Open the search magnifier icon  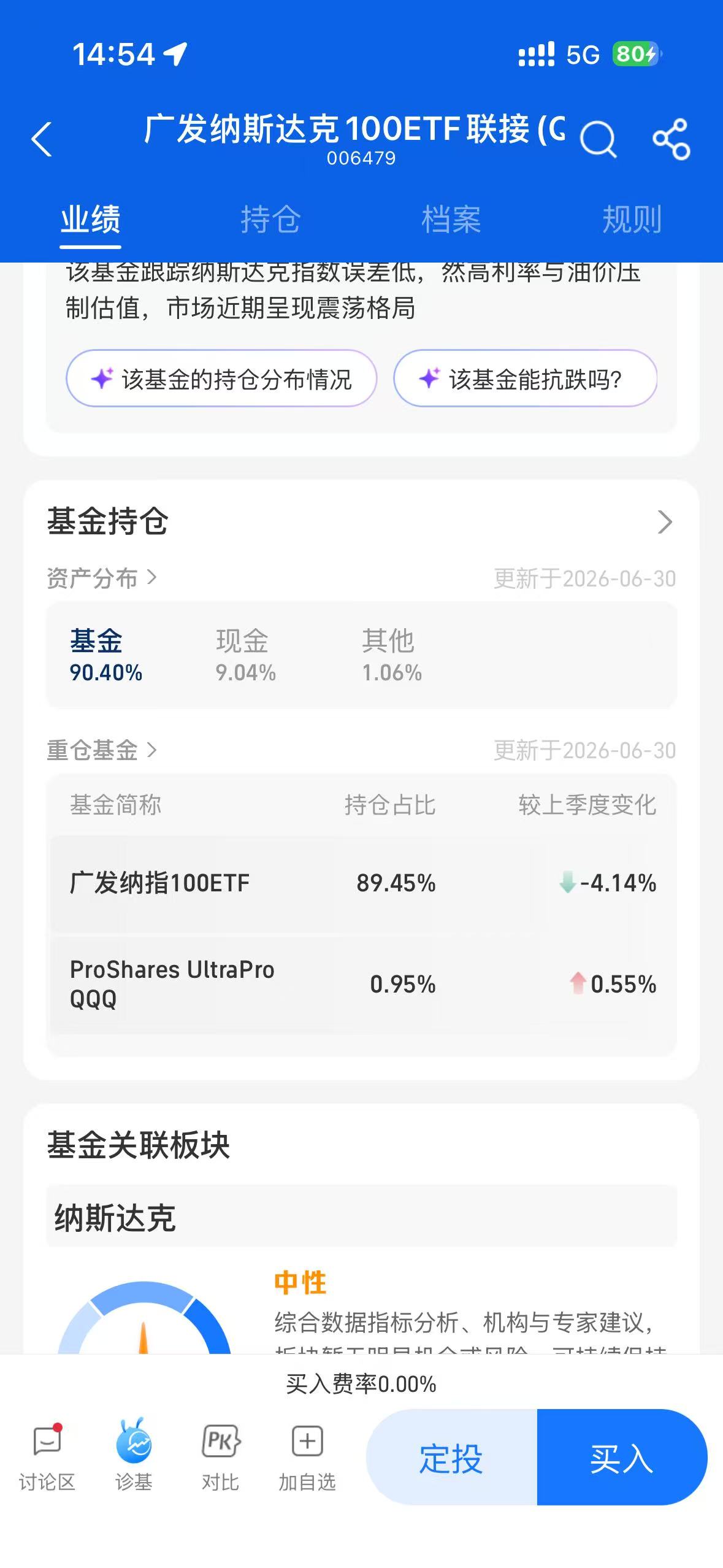click(597, 139)
